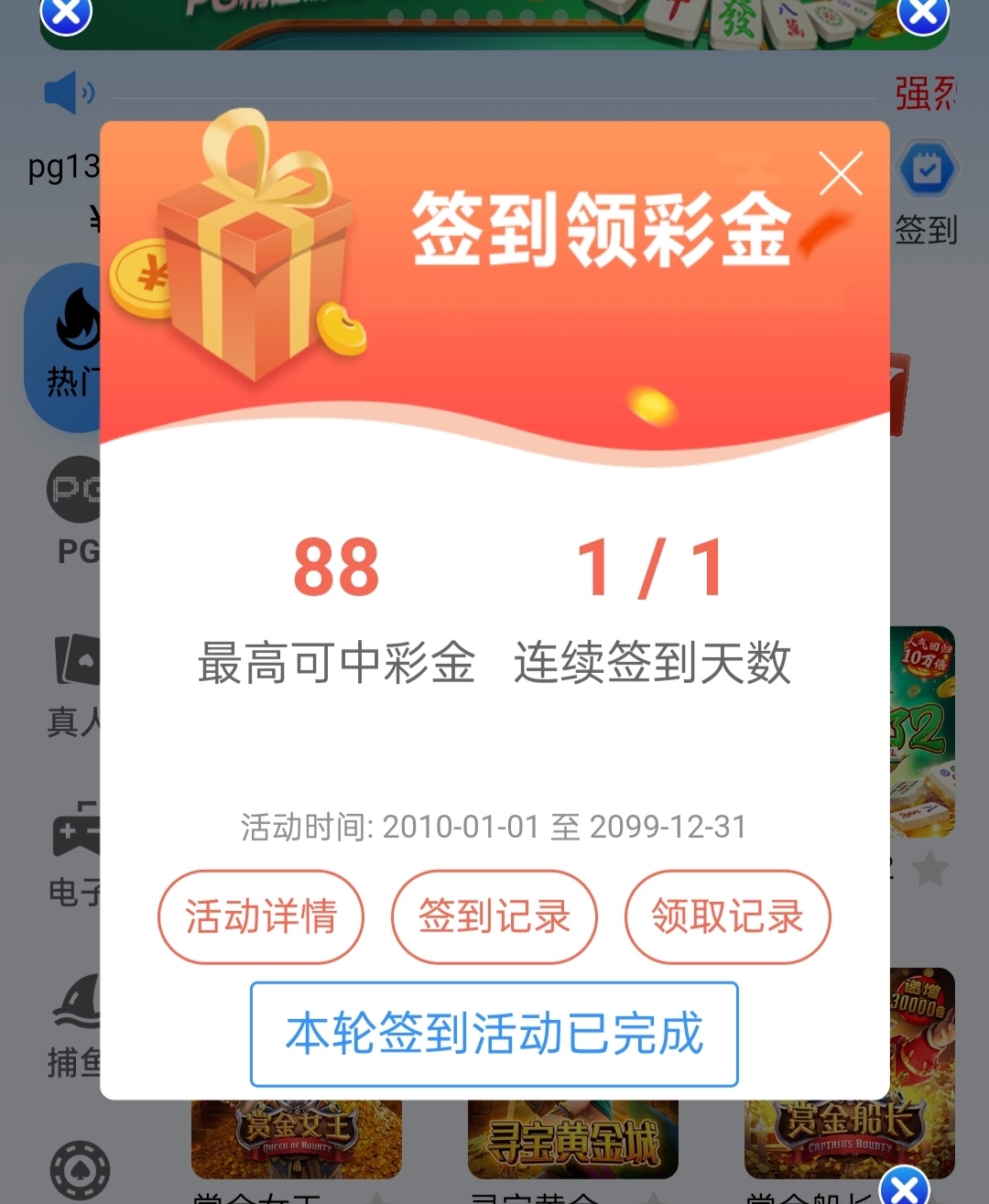The height and width of the screenshot is (1204, 989).
Task: Open 领取记录 claim records
Action: coord(727,917)
